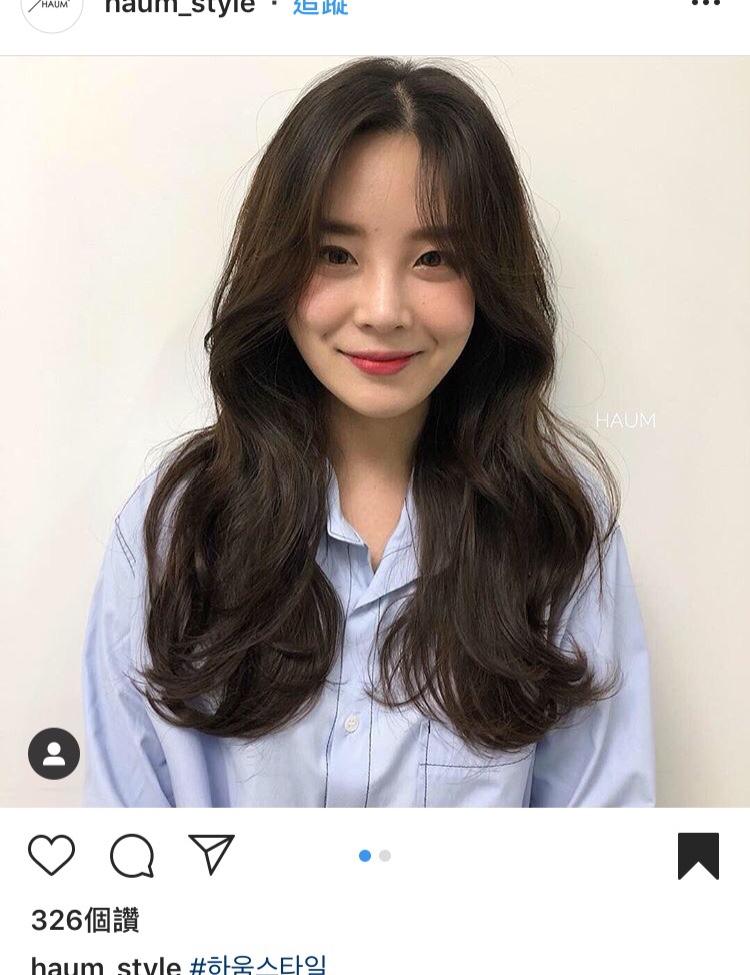The height and width of the screenshot is (975, 750).
Task: Show tagged people on the photo
Action: [x=54, y=753]
